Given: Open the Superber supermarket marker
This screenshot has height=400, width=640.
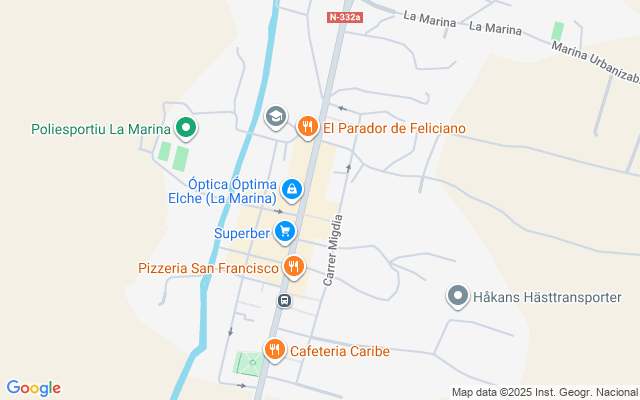Looking at the screenshot, I should pyautogui.click(x=285, y=232).
